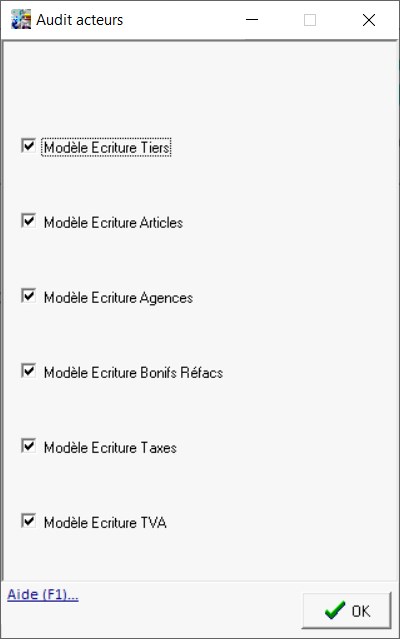Toggle Modèle Ecriture Taxes option
400x639 pixels.
29,446
